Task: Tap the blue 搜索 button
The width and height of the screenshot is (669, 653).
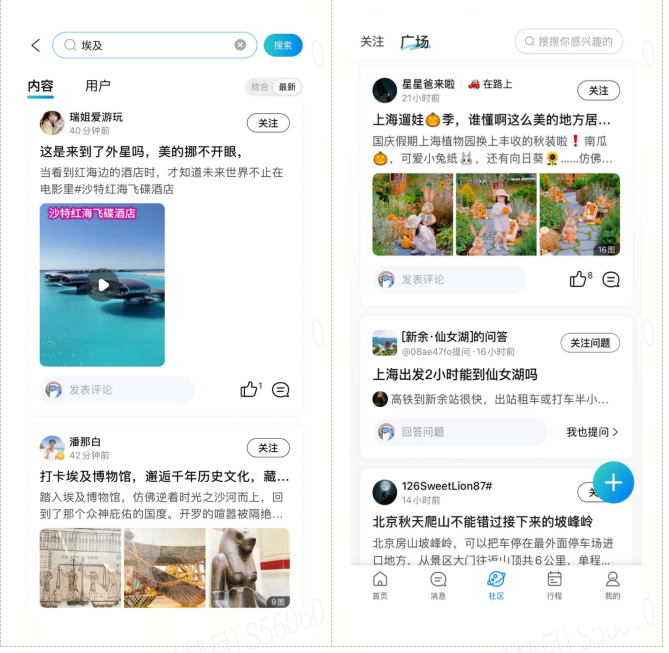Action: coord(283,45)
